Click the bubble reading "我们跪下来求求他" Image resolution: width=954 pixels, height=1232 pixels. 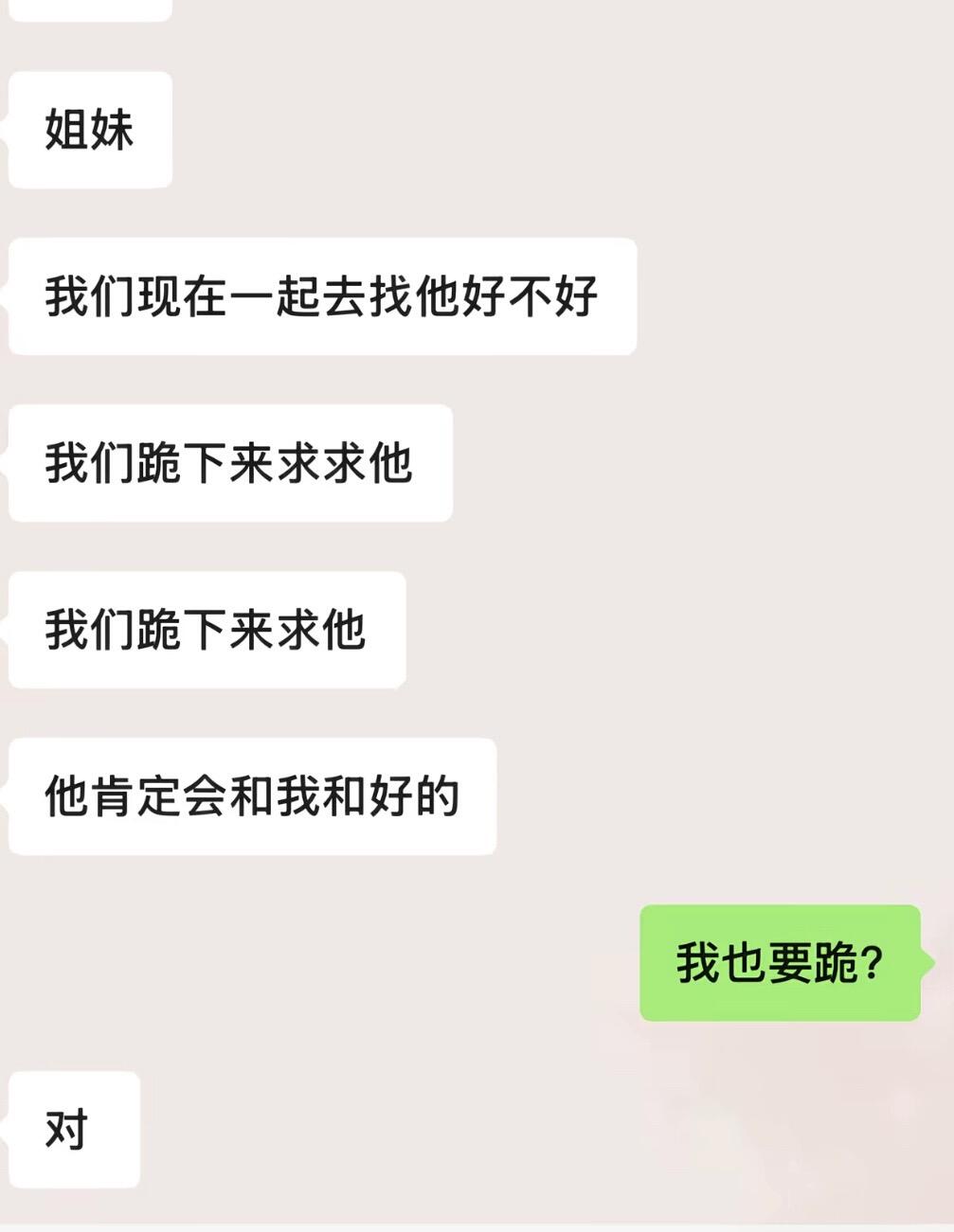[x=228, y=462]
